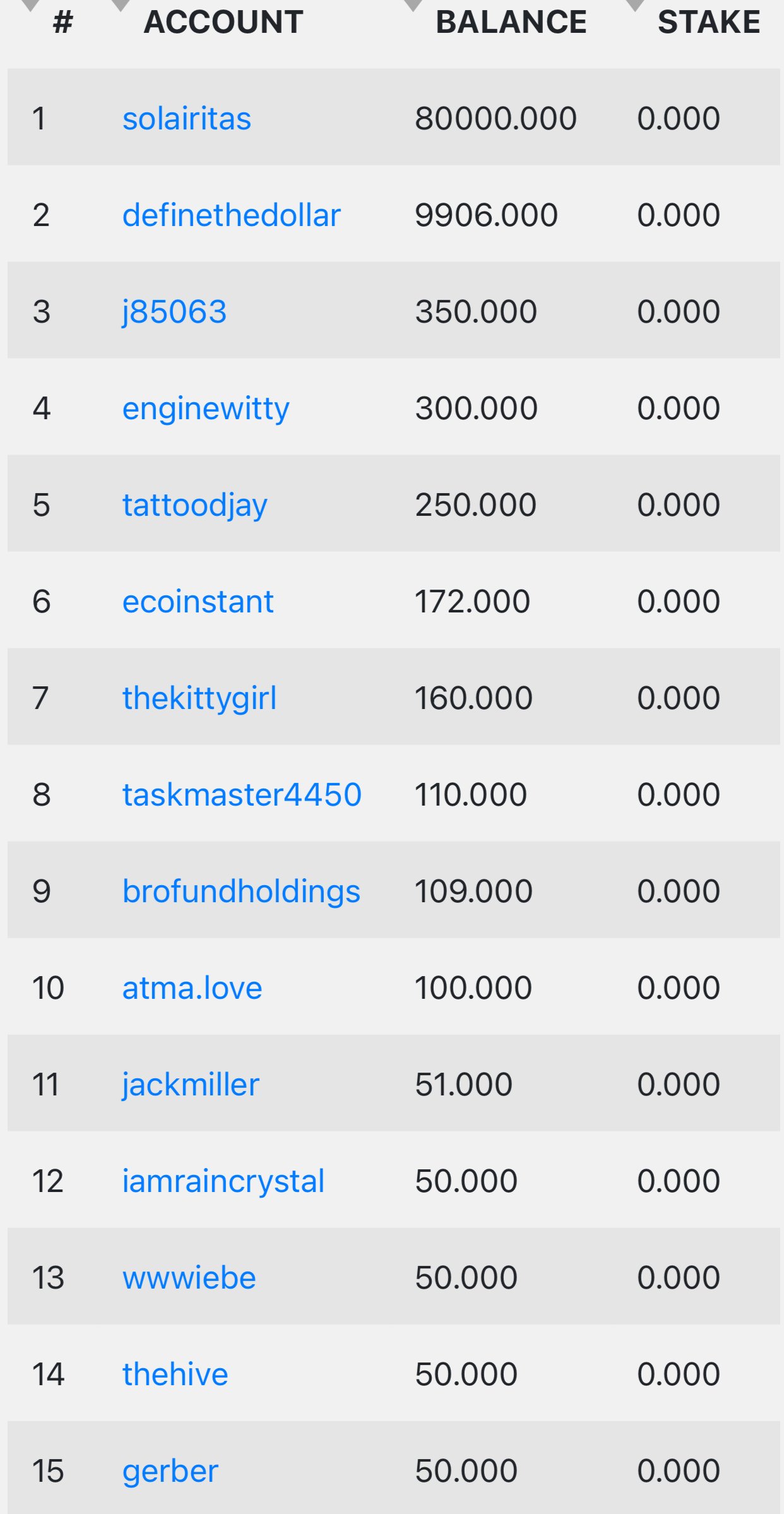The image size is (784, 1514).
Task: View the iamraincrystal account
Action: click(223, 1181)
